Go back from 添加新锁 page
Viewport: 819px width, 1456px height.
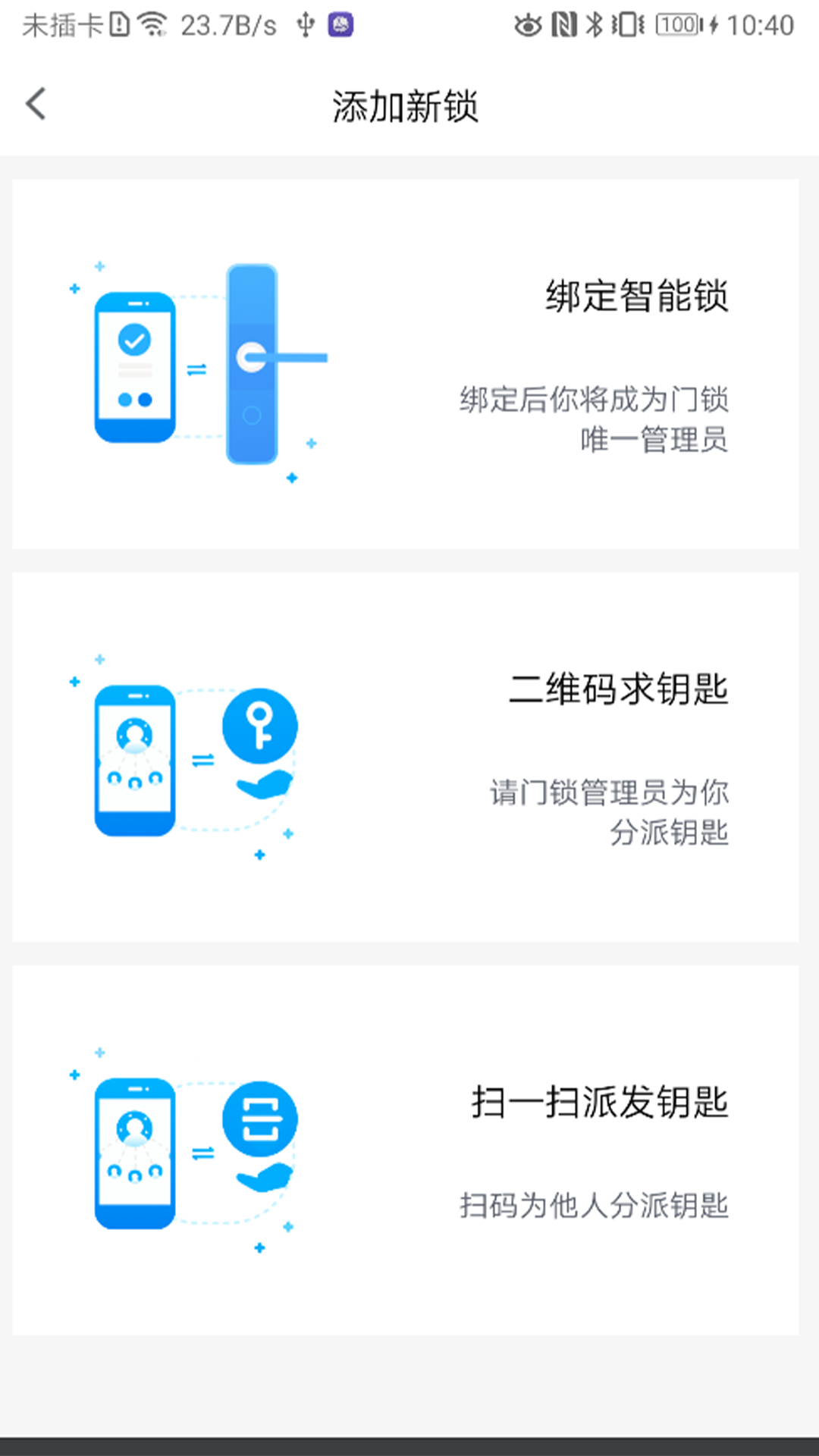coord(36,104)
